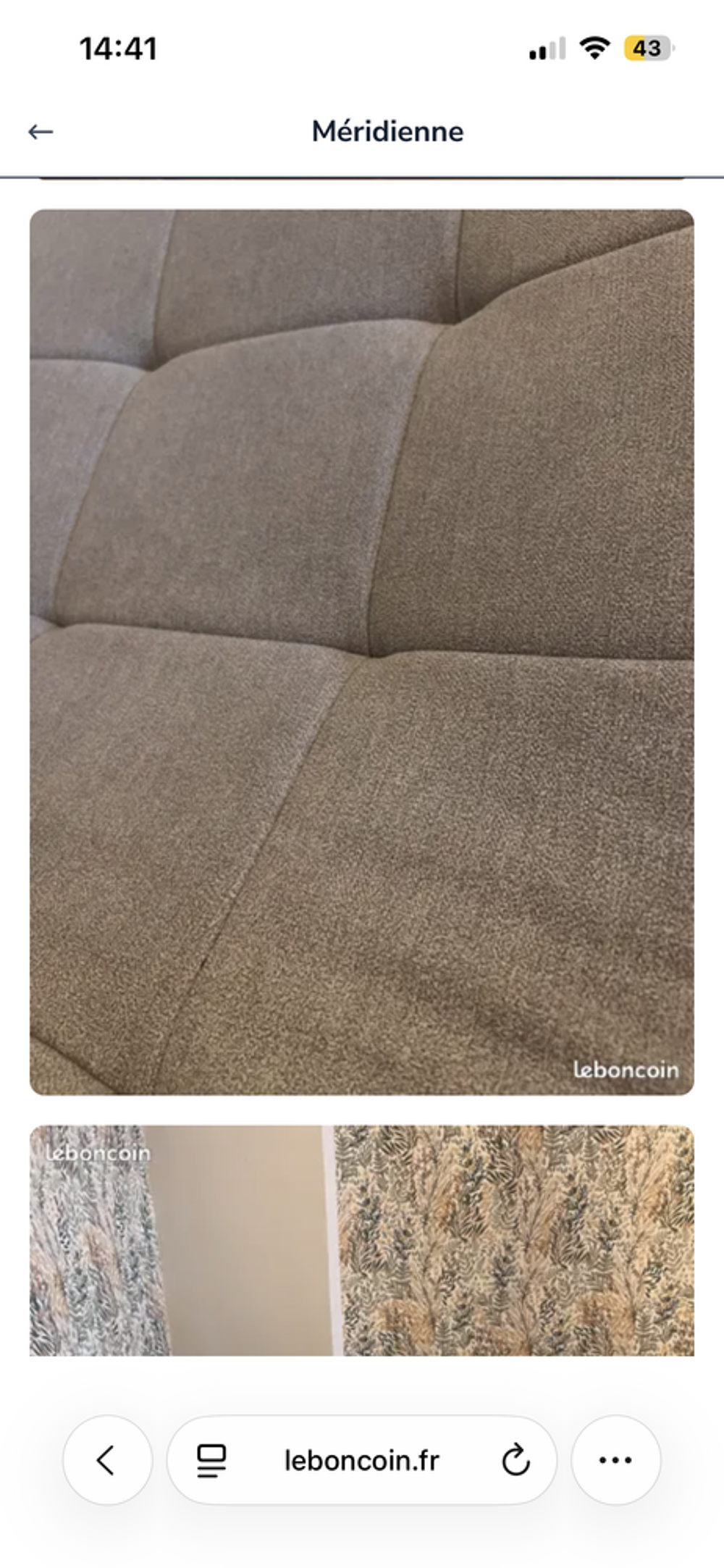Open the page settings icon in address bar
This screenshot has height=1568, width=724.
(x=211, y=1460)
